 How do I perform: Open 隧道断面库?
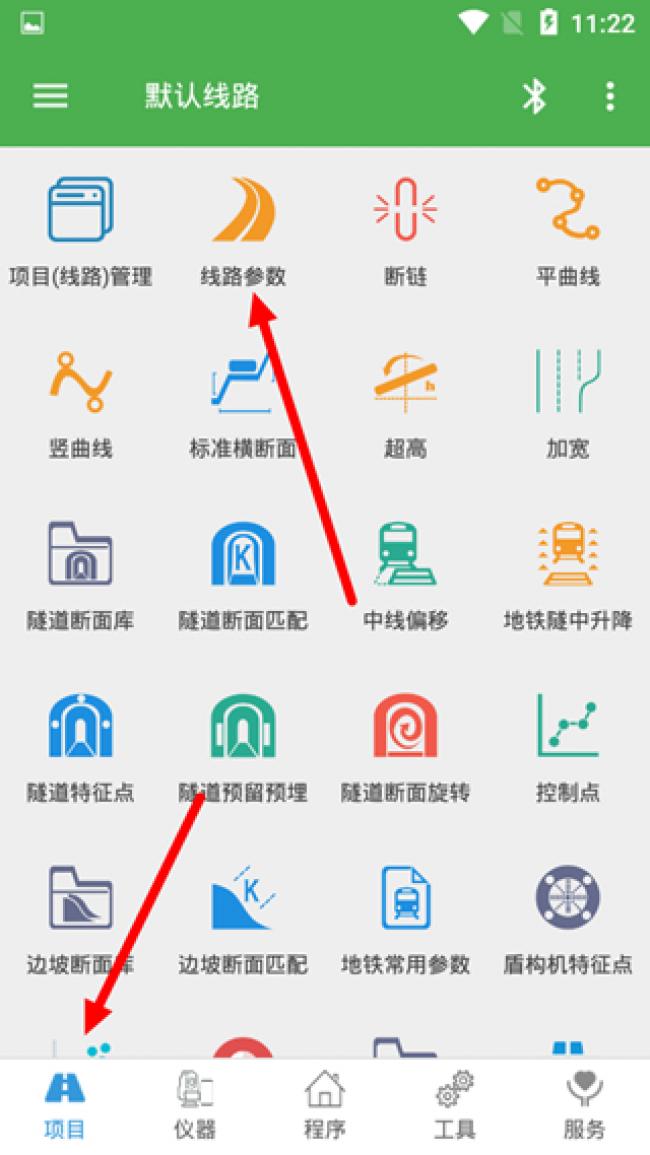point(80,576)
